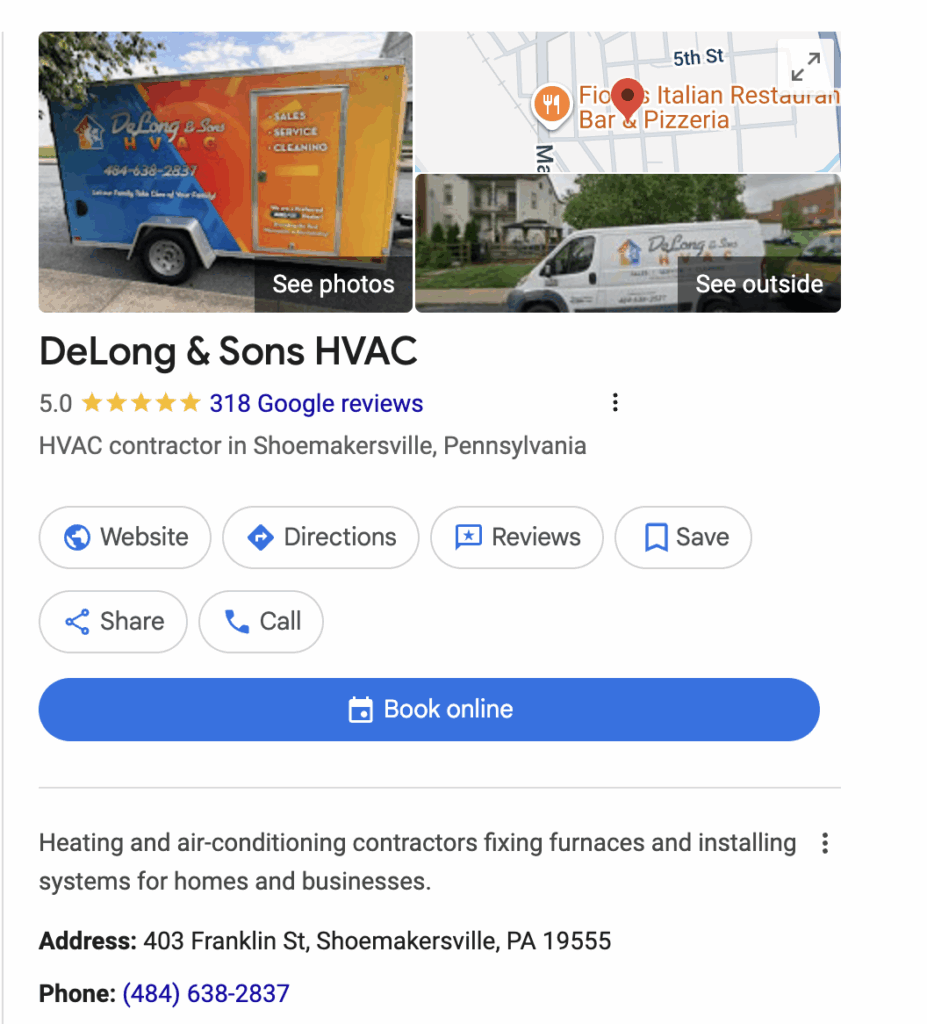This screenshot has width=927, height=1024.
Task: Expand the map to full view
Action: (805, 66)
